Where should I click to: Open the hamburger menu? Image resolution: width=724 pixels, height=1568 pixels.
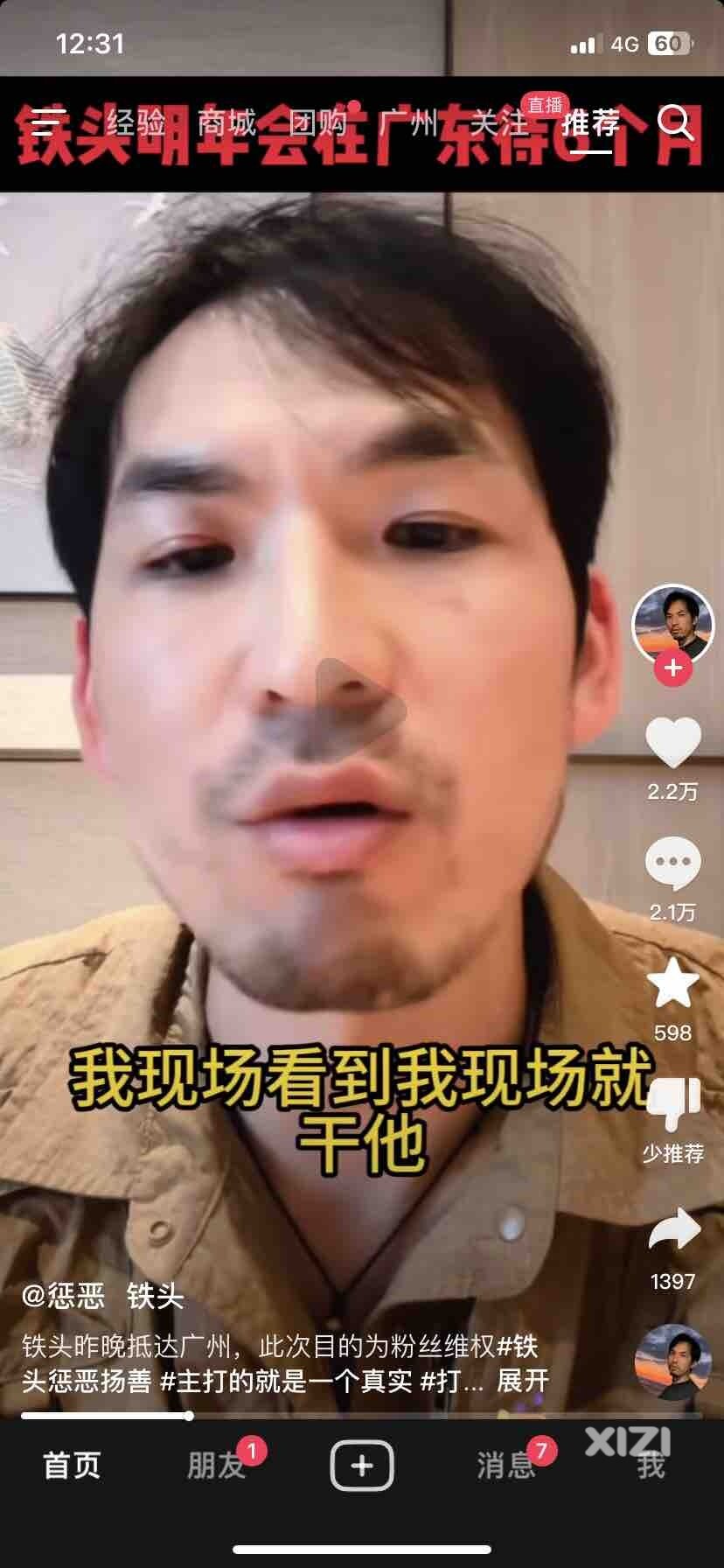(x=44, y=123)
